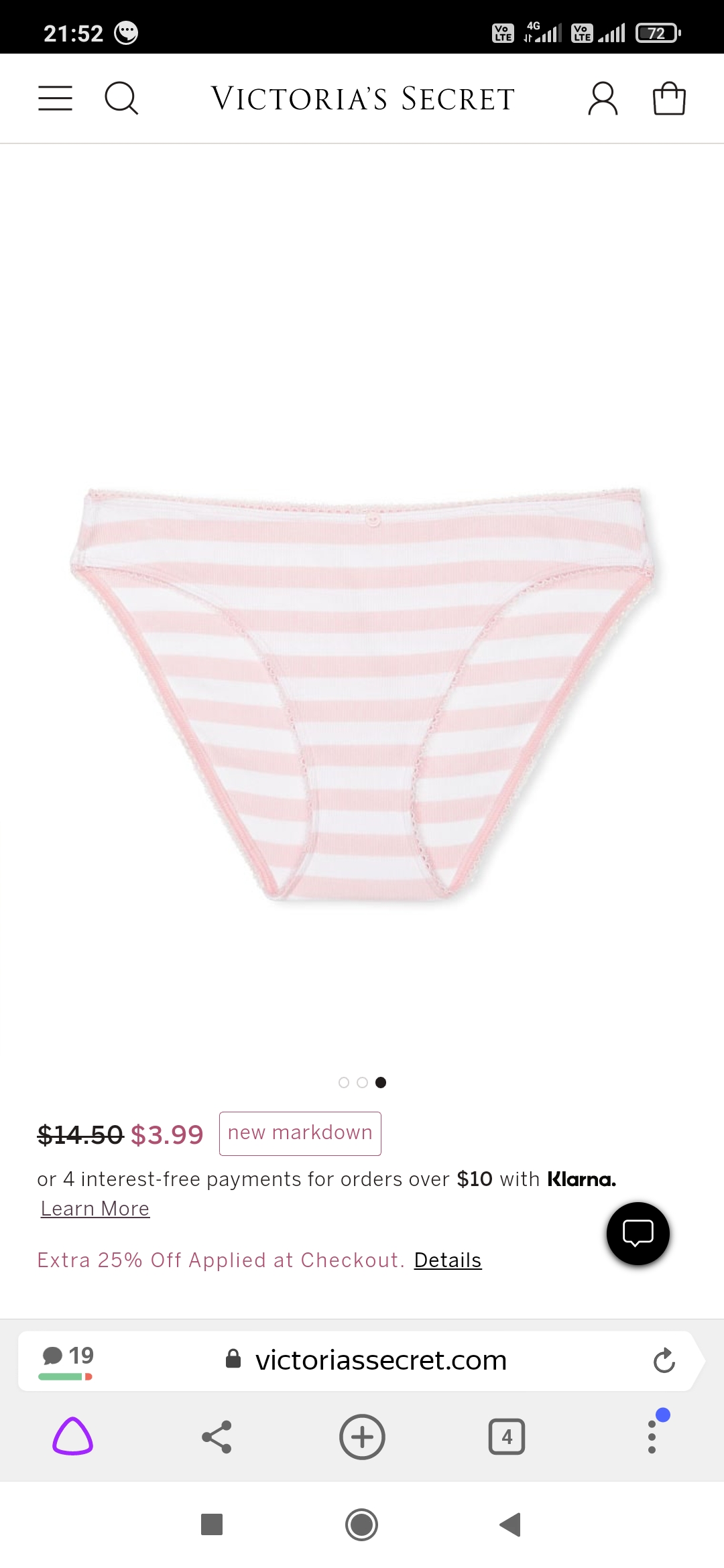View the shopping bag
Viewport: 724px width, 1568px height.
pyautogui.click(x=669, y=99)
